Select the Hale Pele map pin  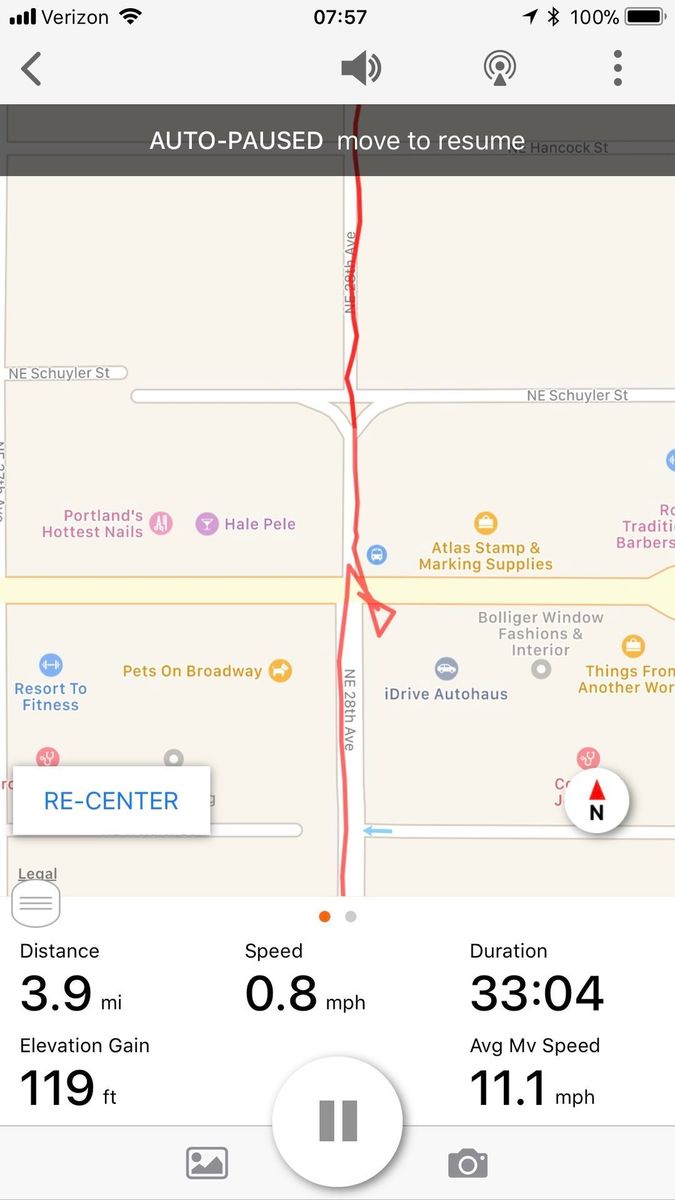tap(207, 523)
